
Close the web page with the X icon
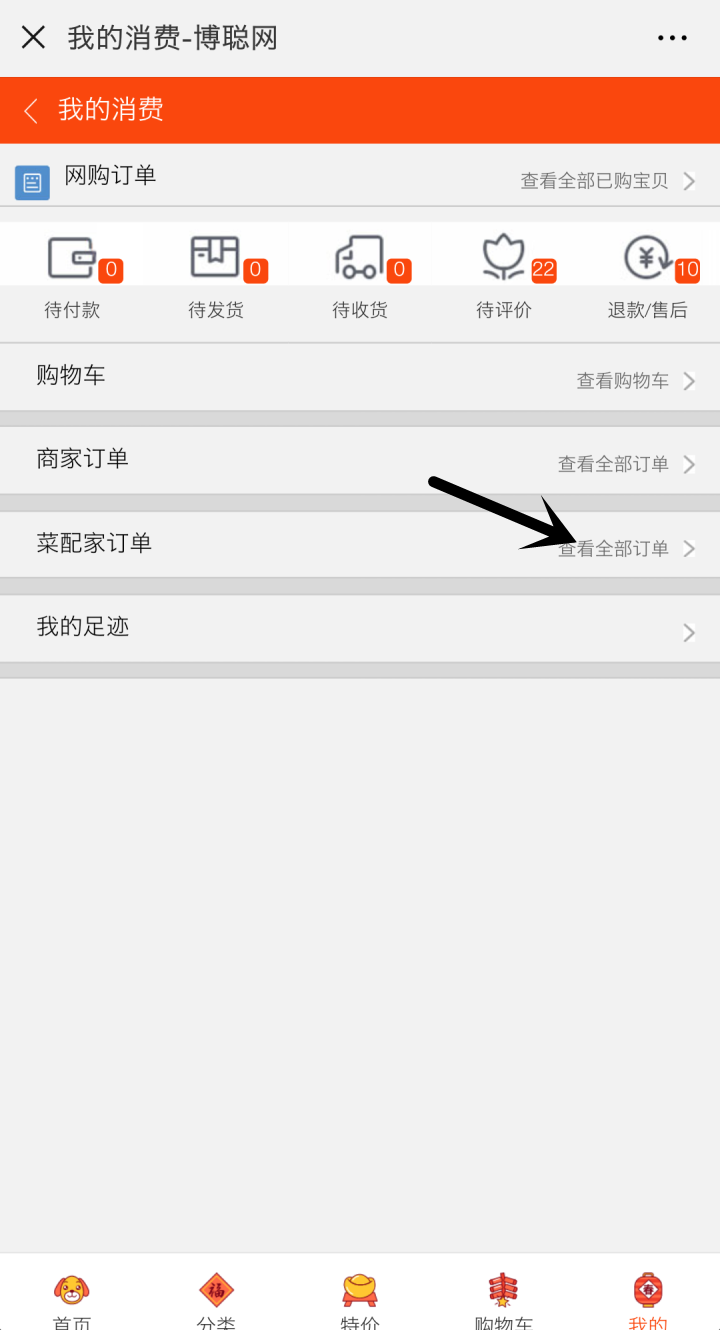coord(33,38)
